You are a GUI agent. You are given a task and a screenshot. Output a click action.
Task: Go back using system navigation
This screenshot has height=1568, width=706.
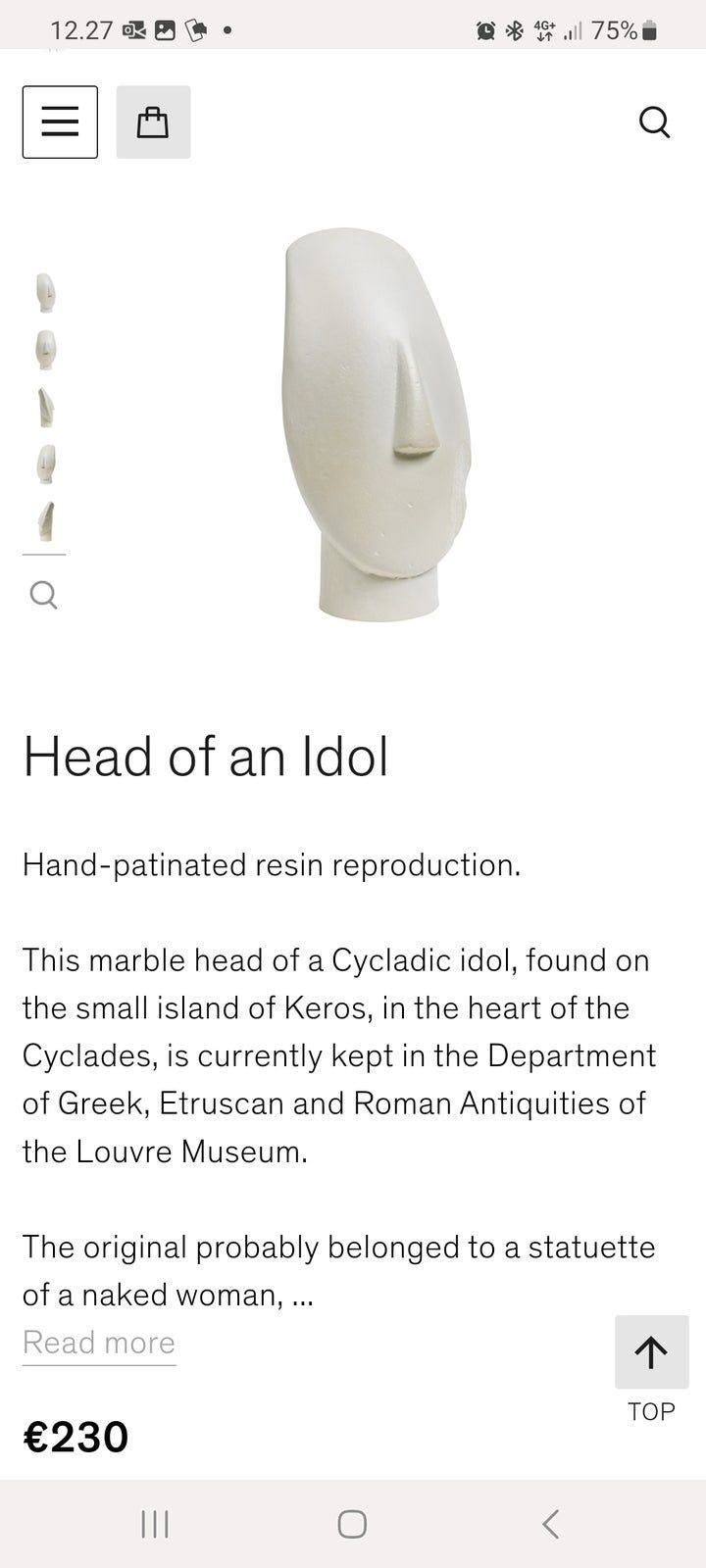[x=551, y=1524]
